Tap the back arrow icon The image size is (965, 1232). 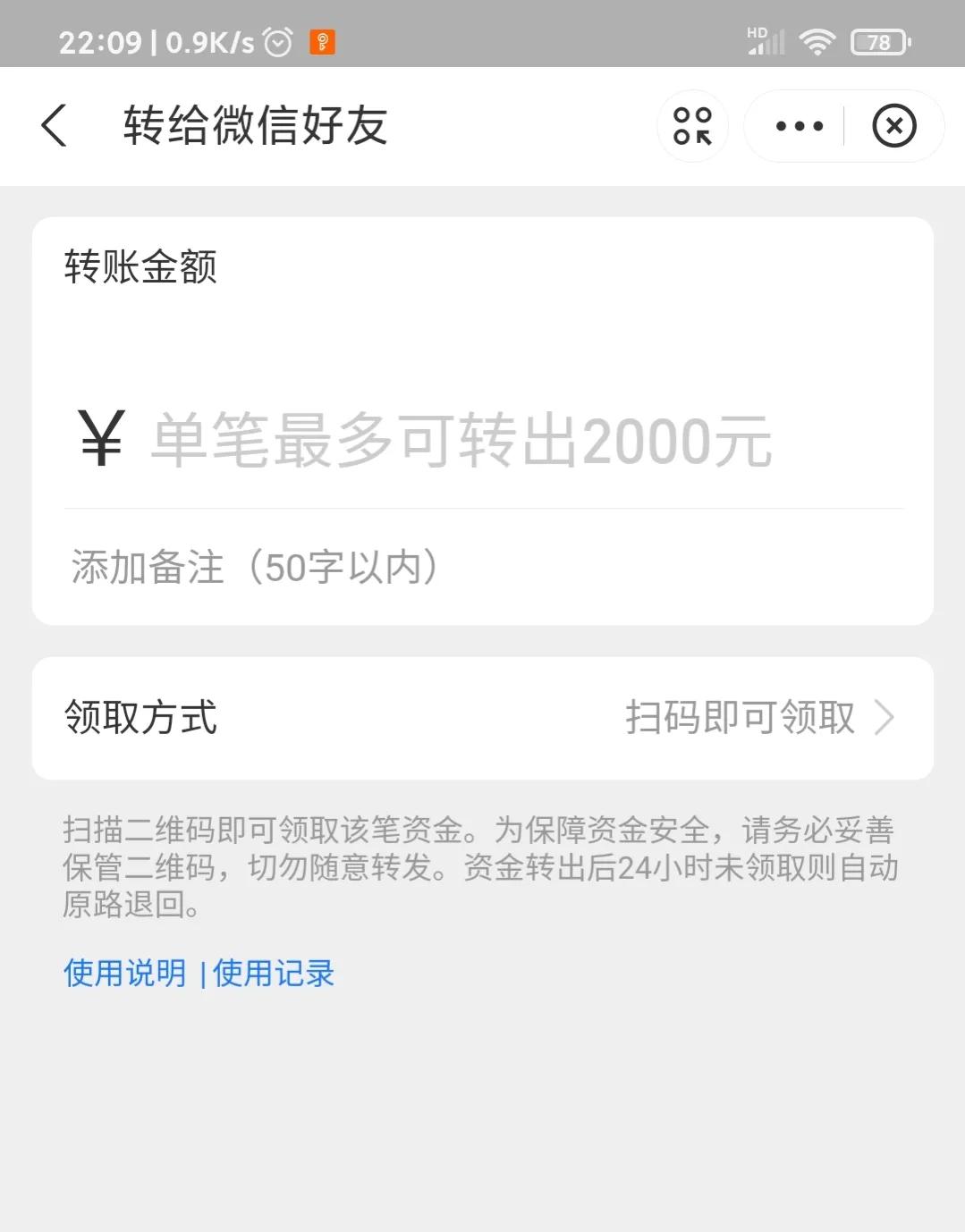point(54,126)
